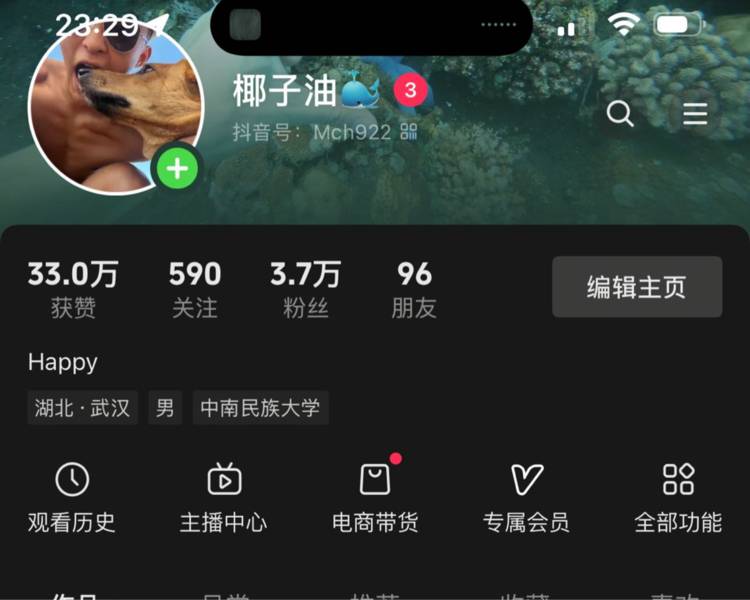
Task: Open the 关注 following list
Action: [194, 289]
